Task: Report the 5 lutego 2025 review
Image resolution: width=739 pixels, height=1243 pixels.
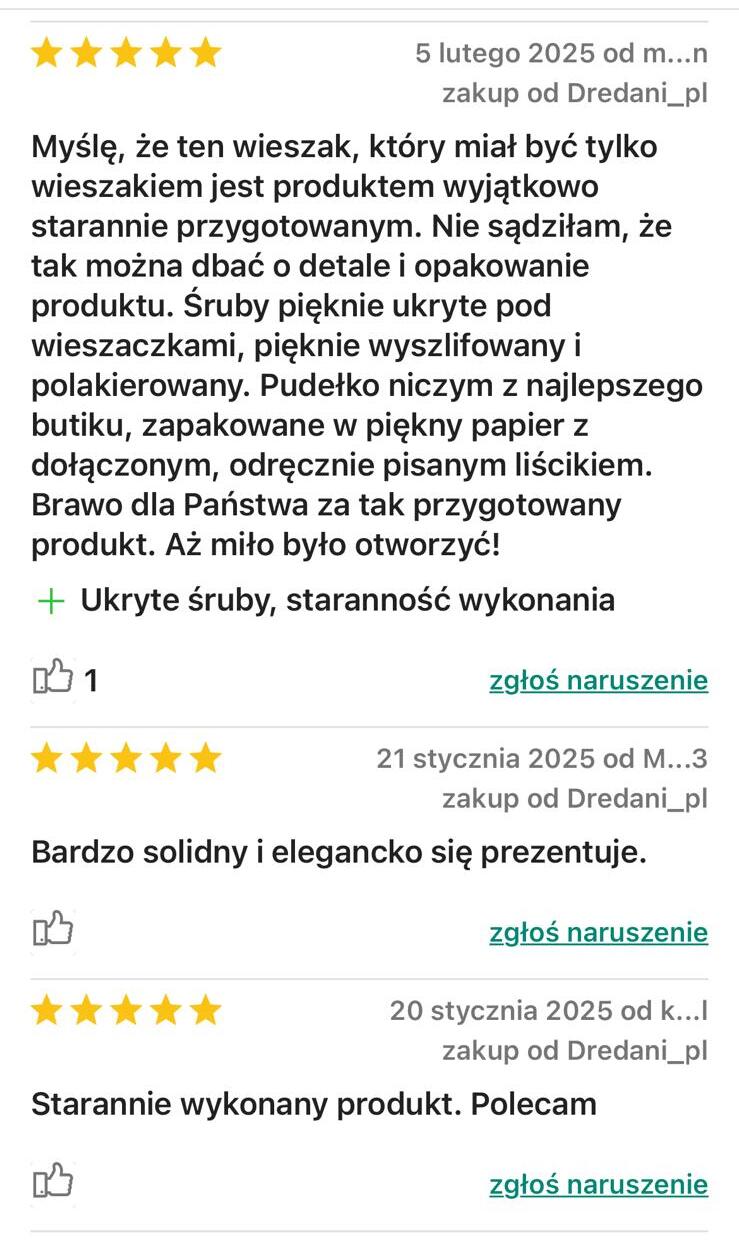Action: tap(598, 681)
